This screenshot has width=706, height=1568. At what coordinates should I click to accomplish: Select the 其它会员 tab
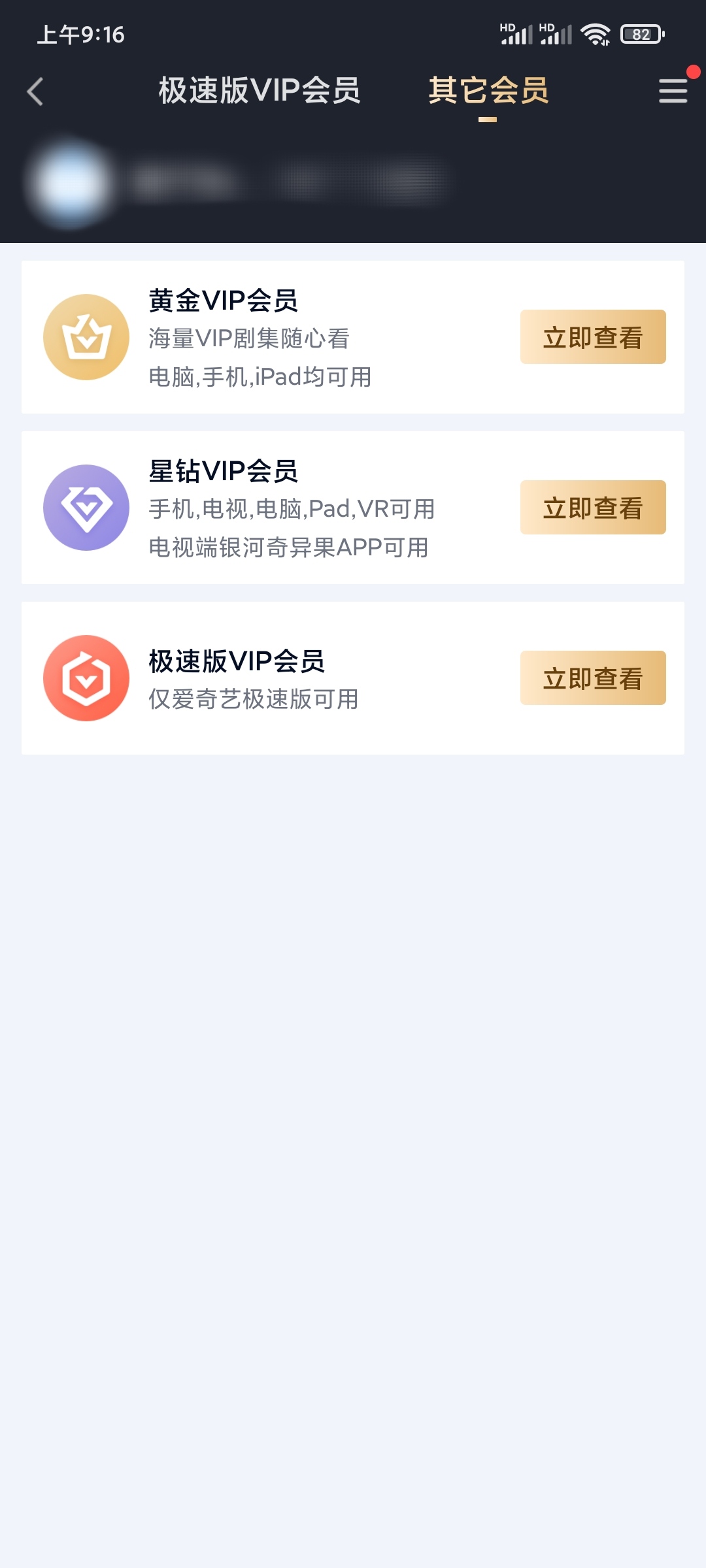(x=487, y=91)
